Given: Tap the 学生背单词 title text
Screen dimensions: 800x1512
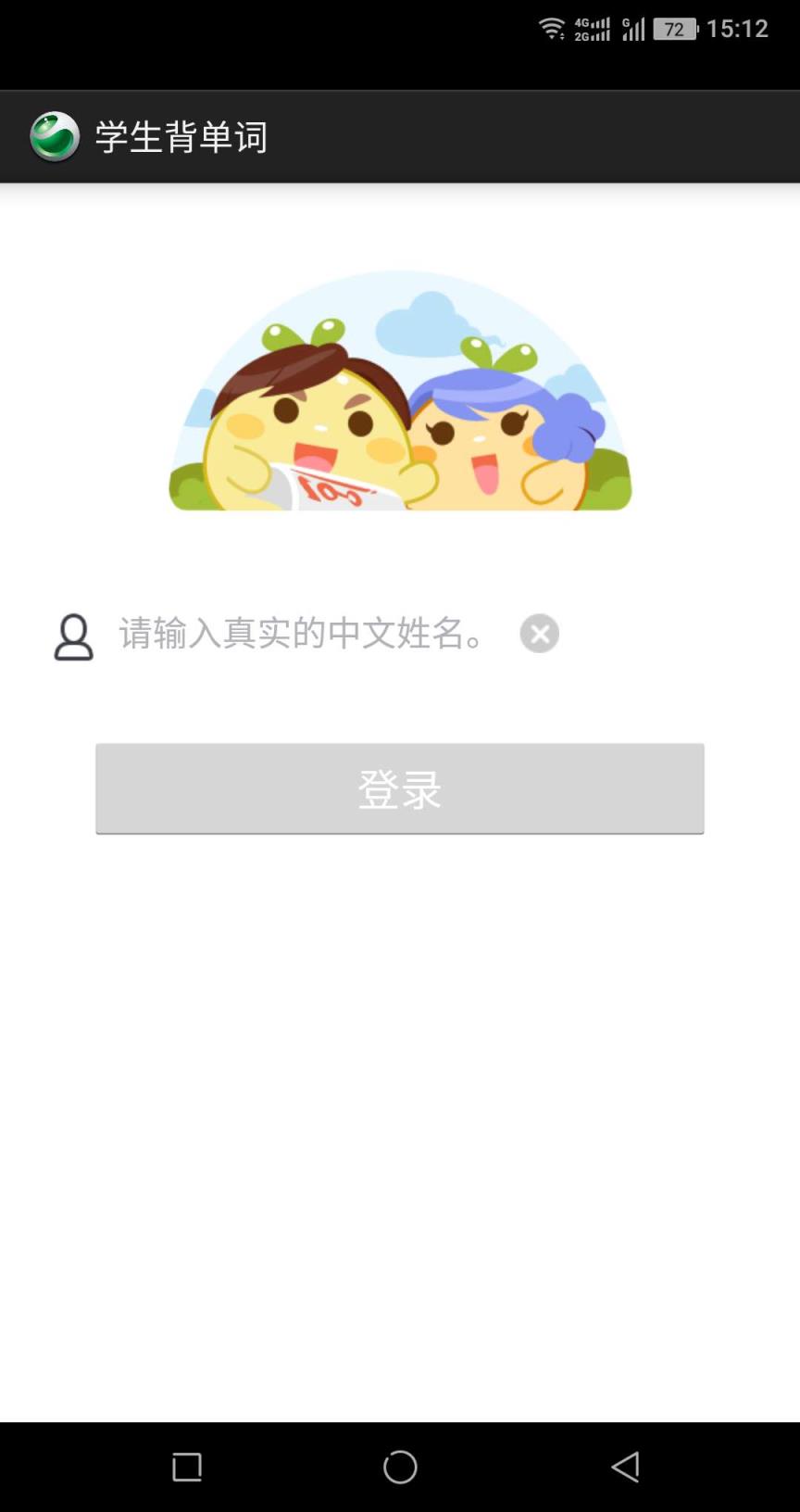Looking at the screenshot, I should pyautogui.click(x=182, y=135).
